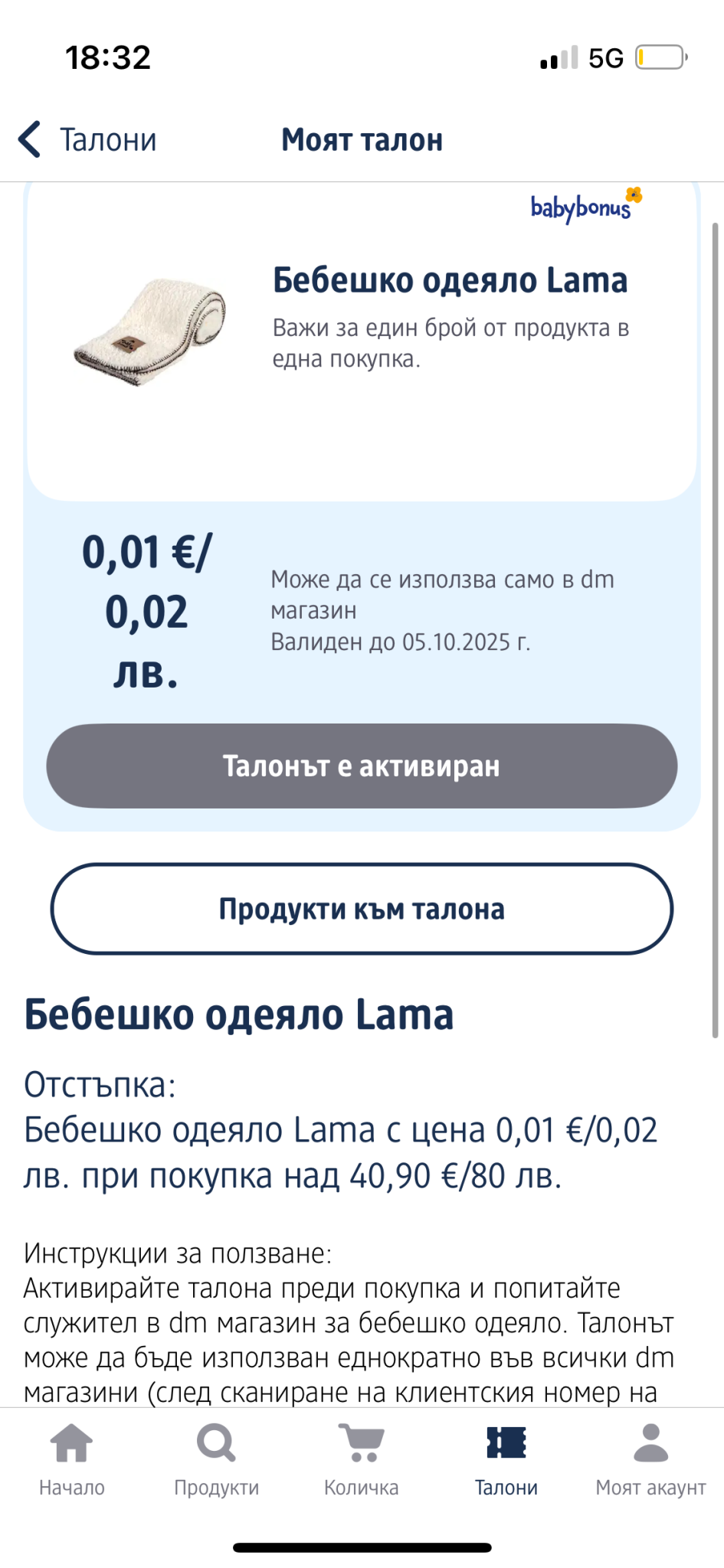Tap the Талонът е активиран button
The image size is (724, 1568).
(362, 766)
